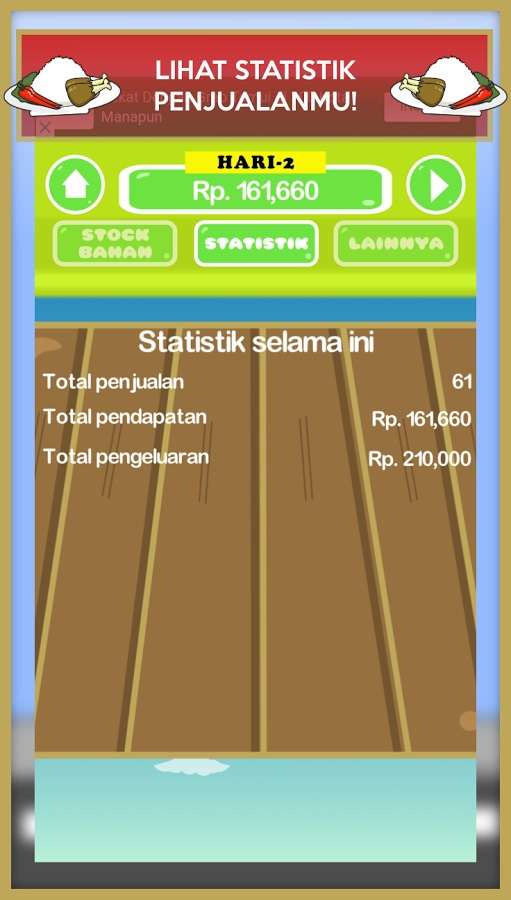Open the Stock Bahan tab
This screenshot has width=511, height=900.
[115, 244]
